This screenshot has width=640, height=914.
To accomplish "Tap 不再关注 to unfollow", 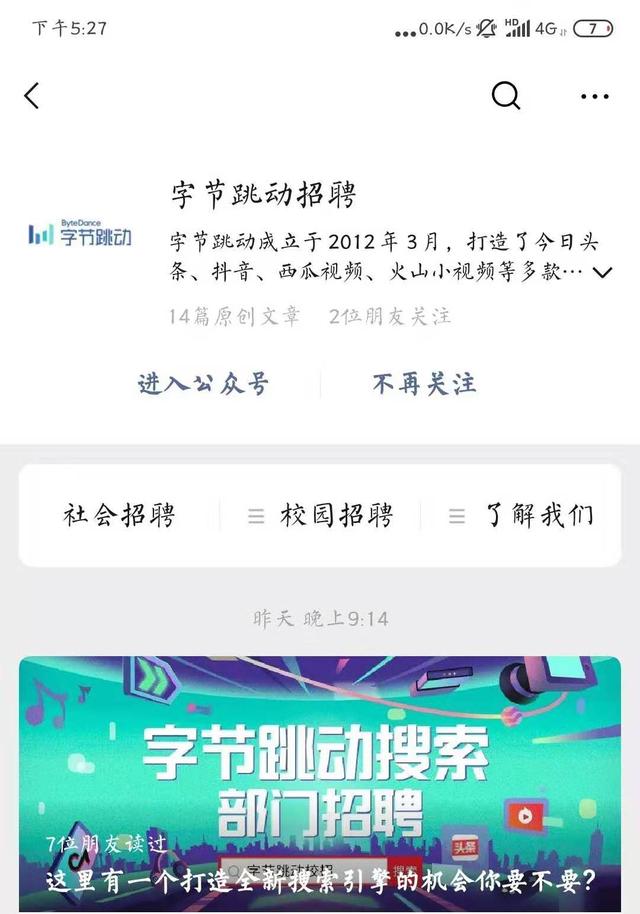I will coord(424,384).
